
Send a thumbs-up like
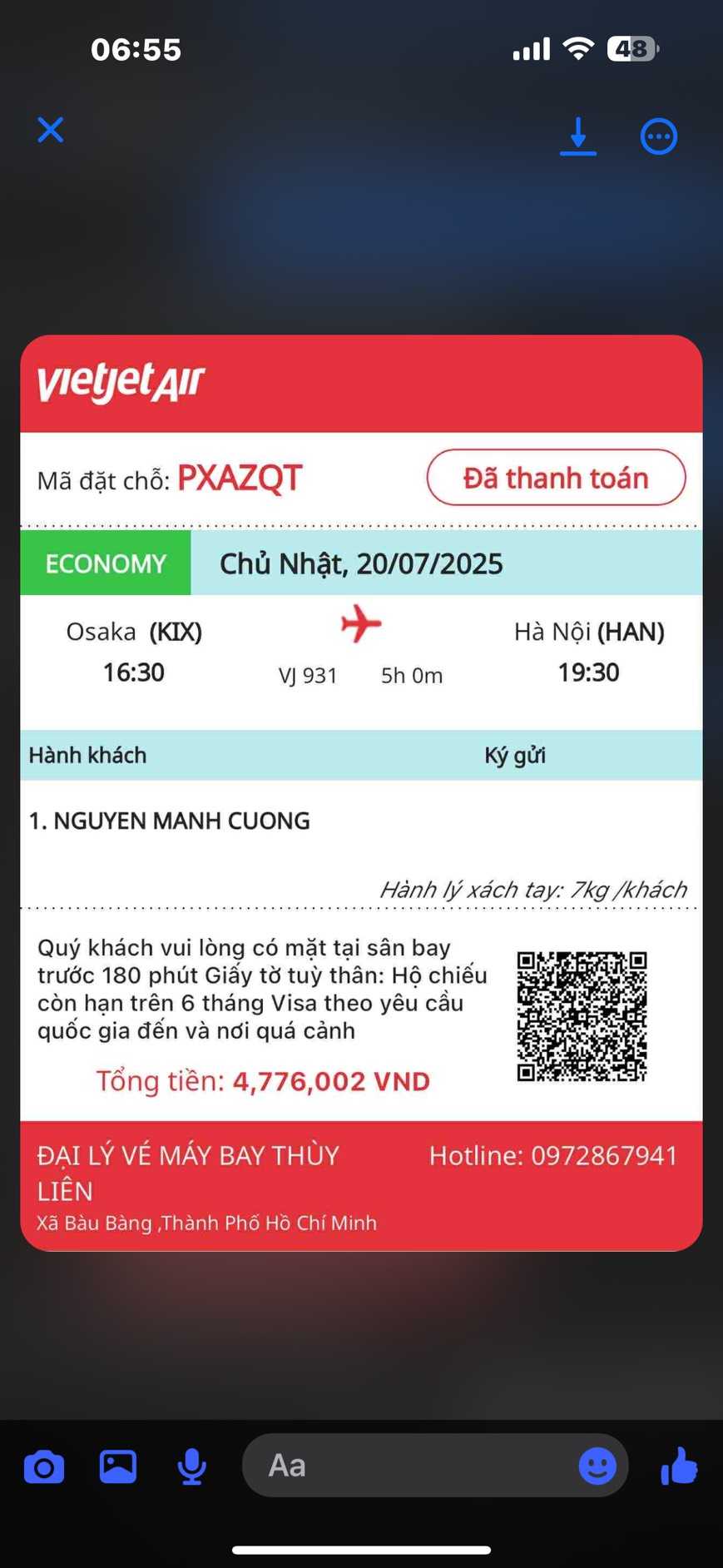pyautogui.click(x=679, y=1466)
